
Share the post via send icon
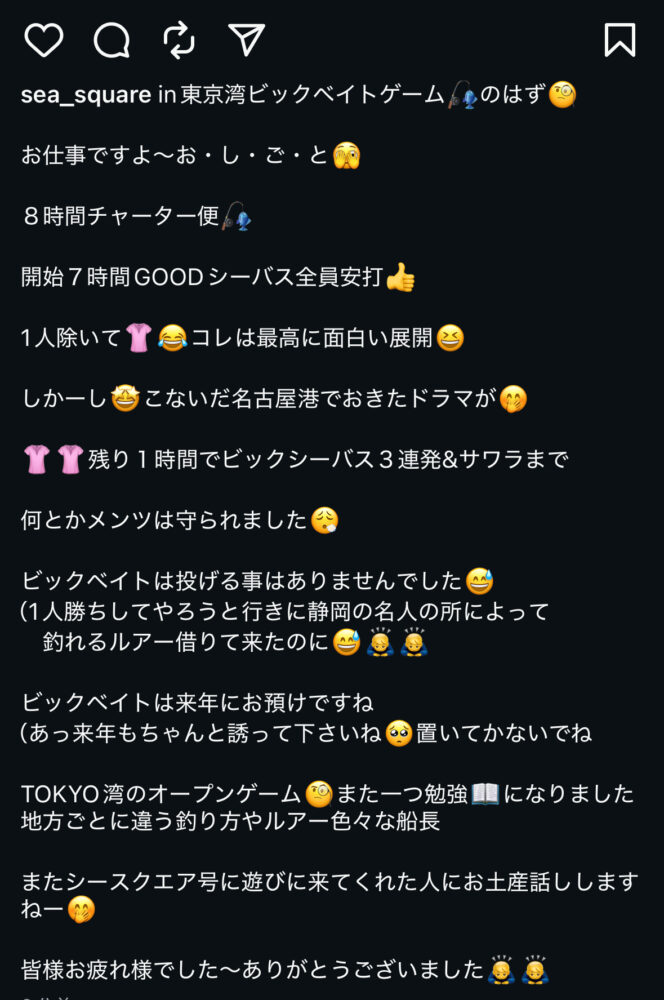point(246,39)
